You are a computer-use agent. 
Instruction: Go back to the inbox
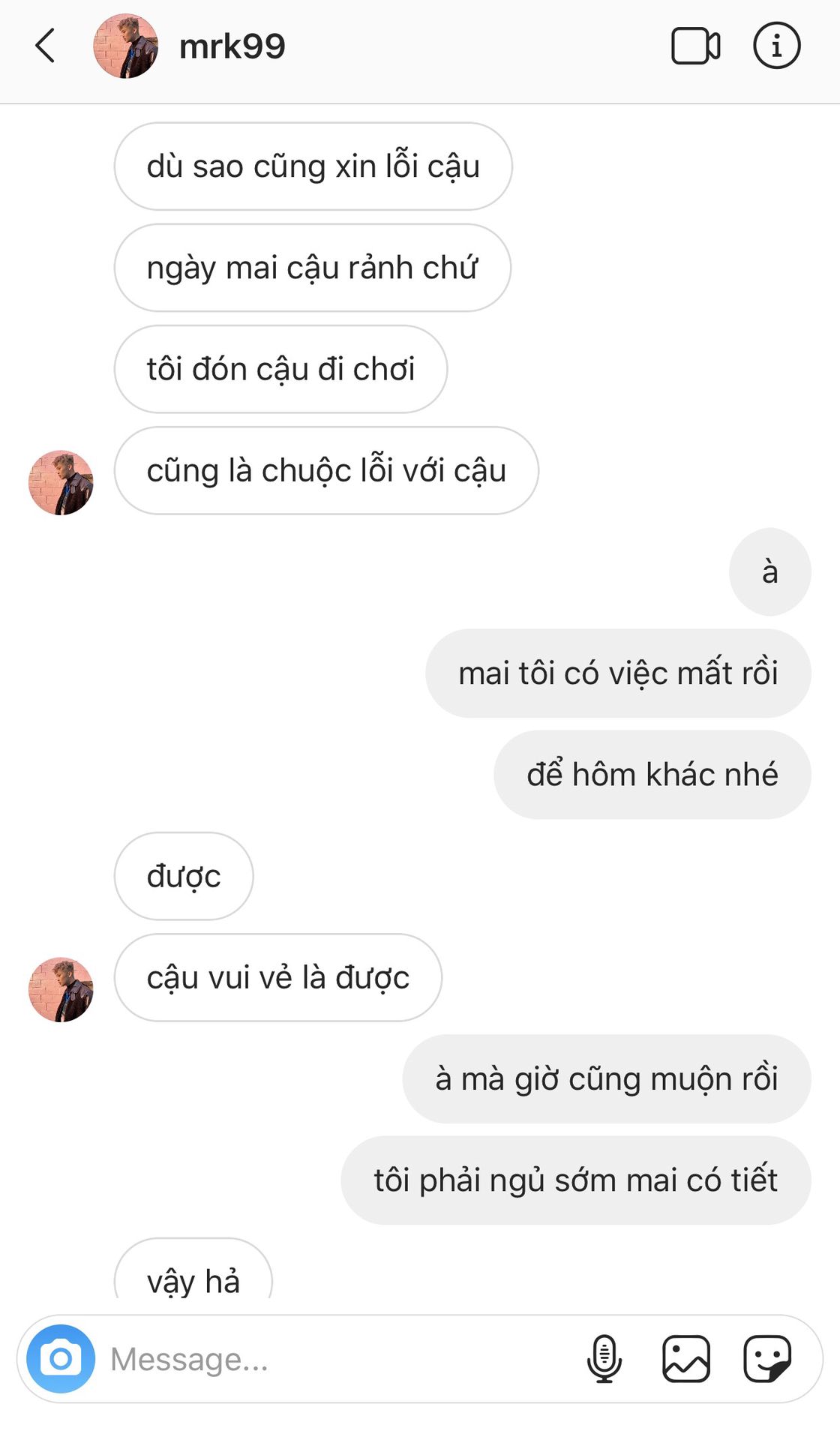tap(46, 46)
